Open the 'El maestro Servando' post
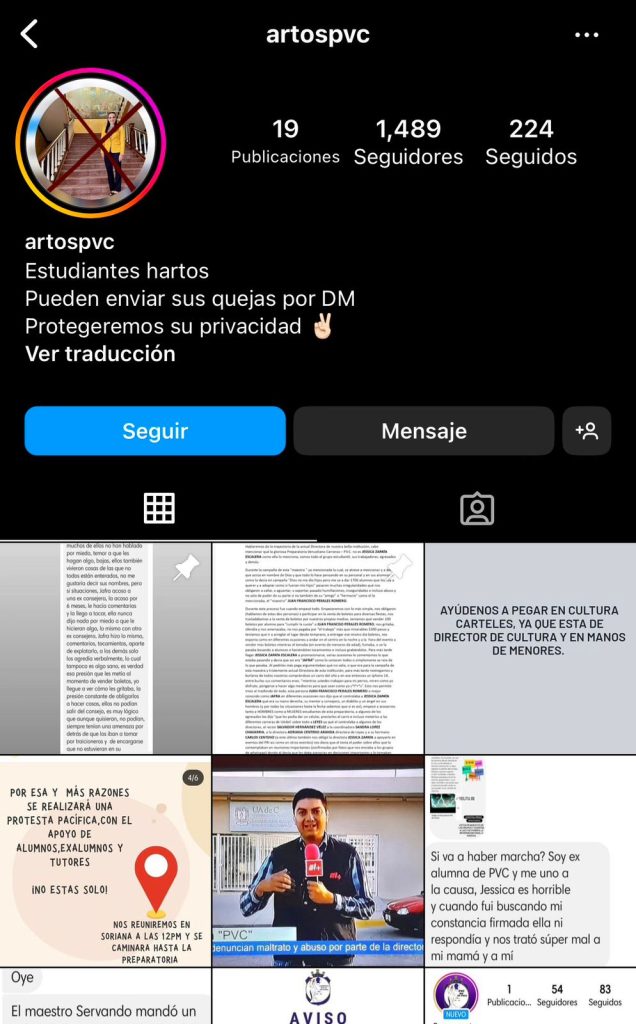Viewport: 636px width, 1024px height. (105, 996)
